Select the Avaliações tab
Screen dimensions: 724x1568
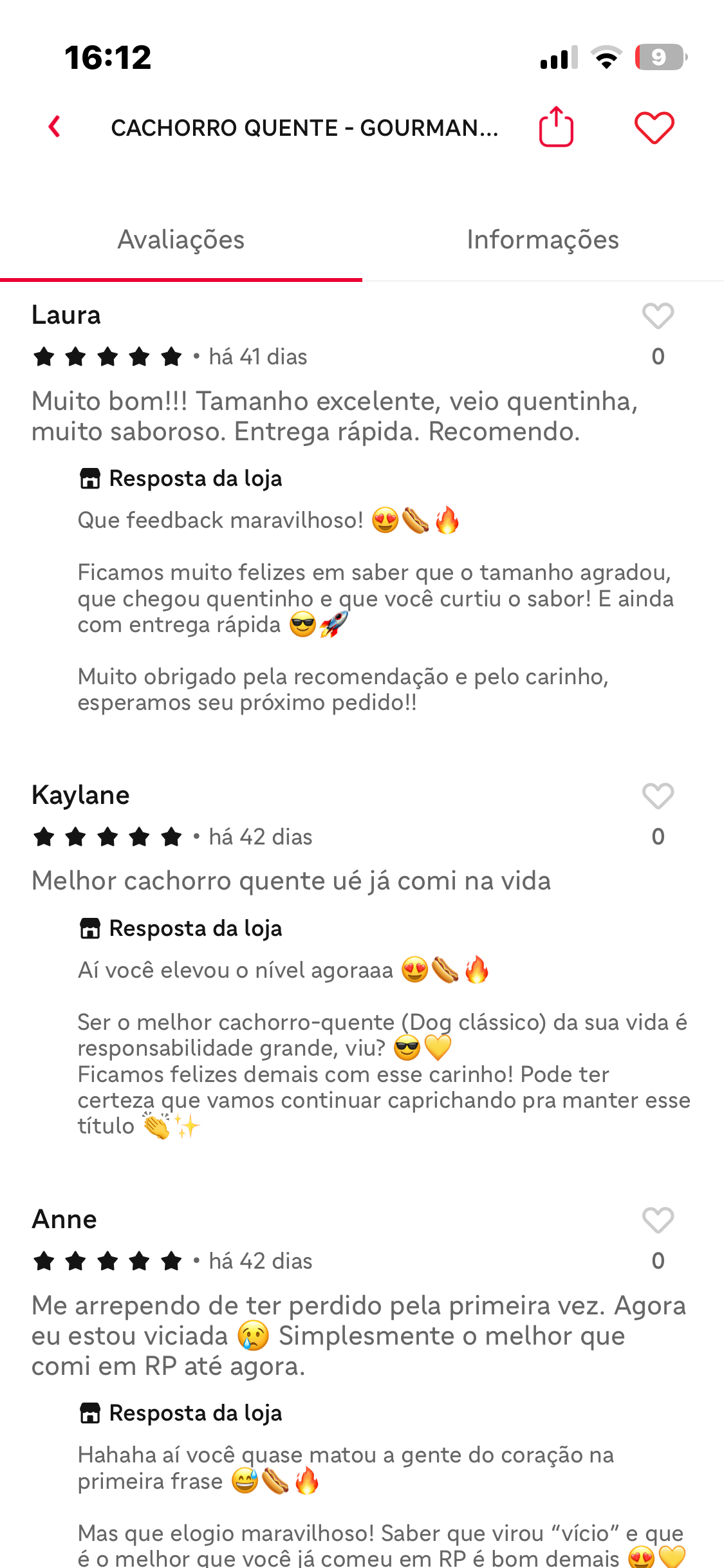point(181,240)
